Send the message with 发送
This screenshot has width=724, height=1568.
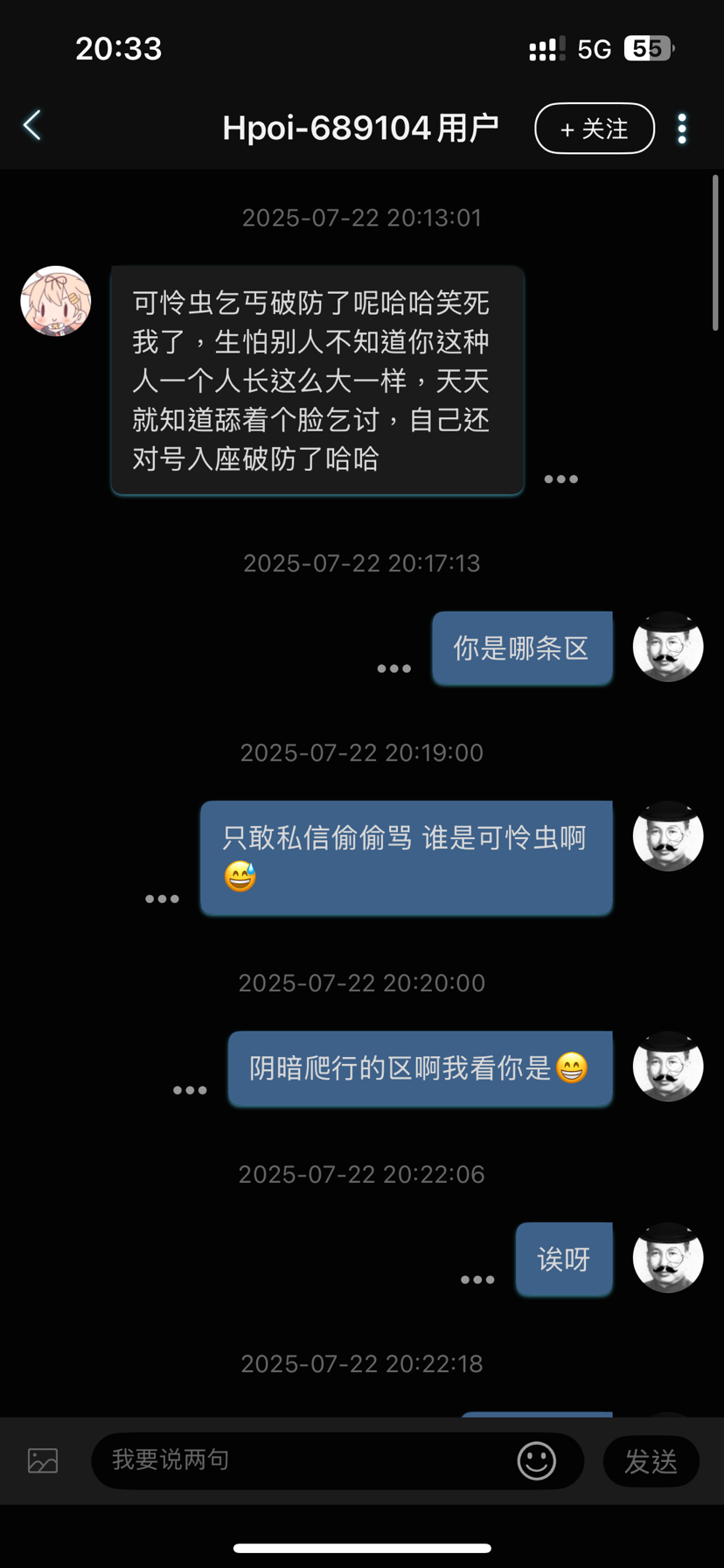click(x=651, y=1460)
